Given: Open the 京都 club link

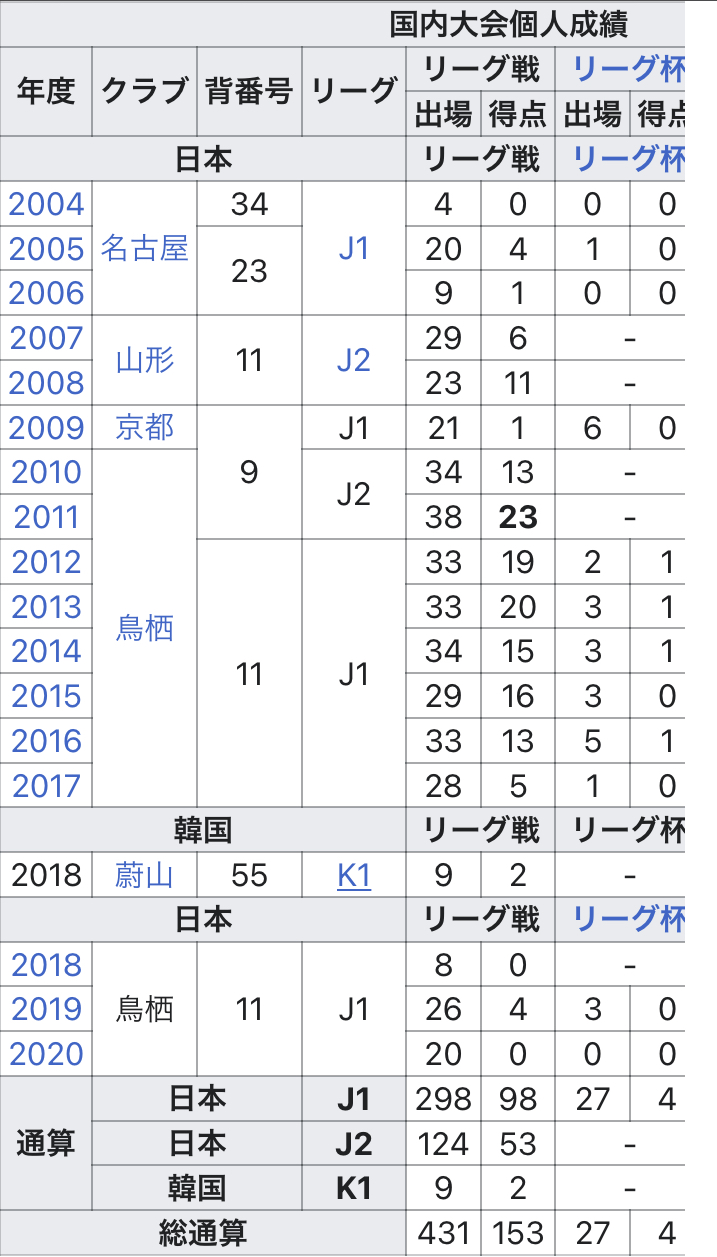Looking at the screenshot, I should (x=145, y=428).
